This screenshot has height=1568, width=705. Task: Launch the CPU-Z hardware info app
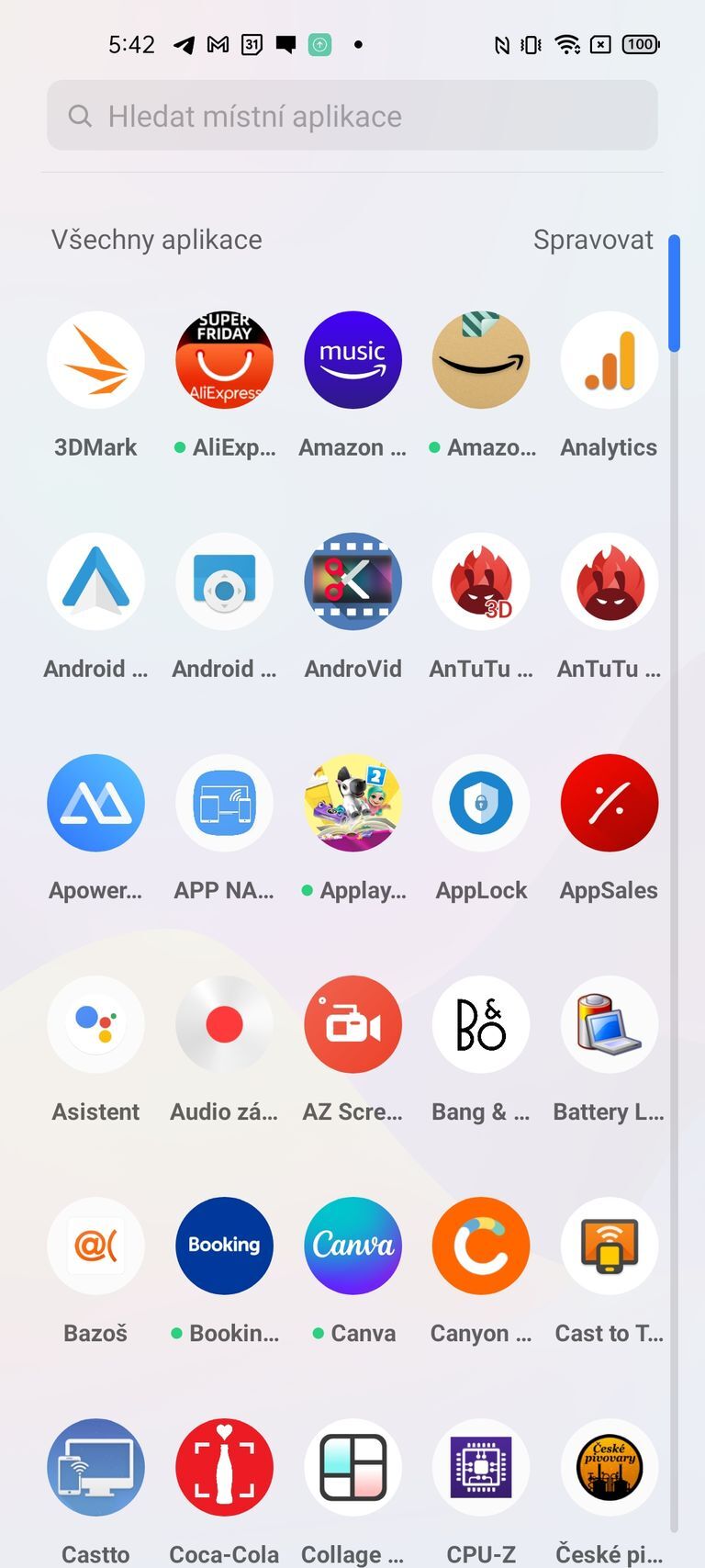(481, 1467)
